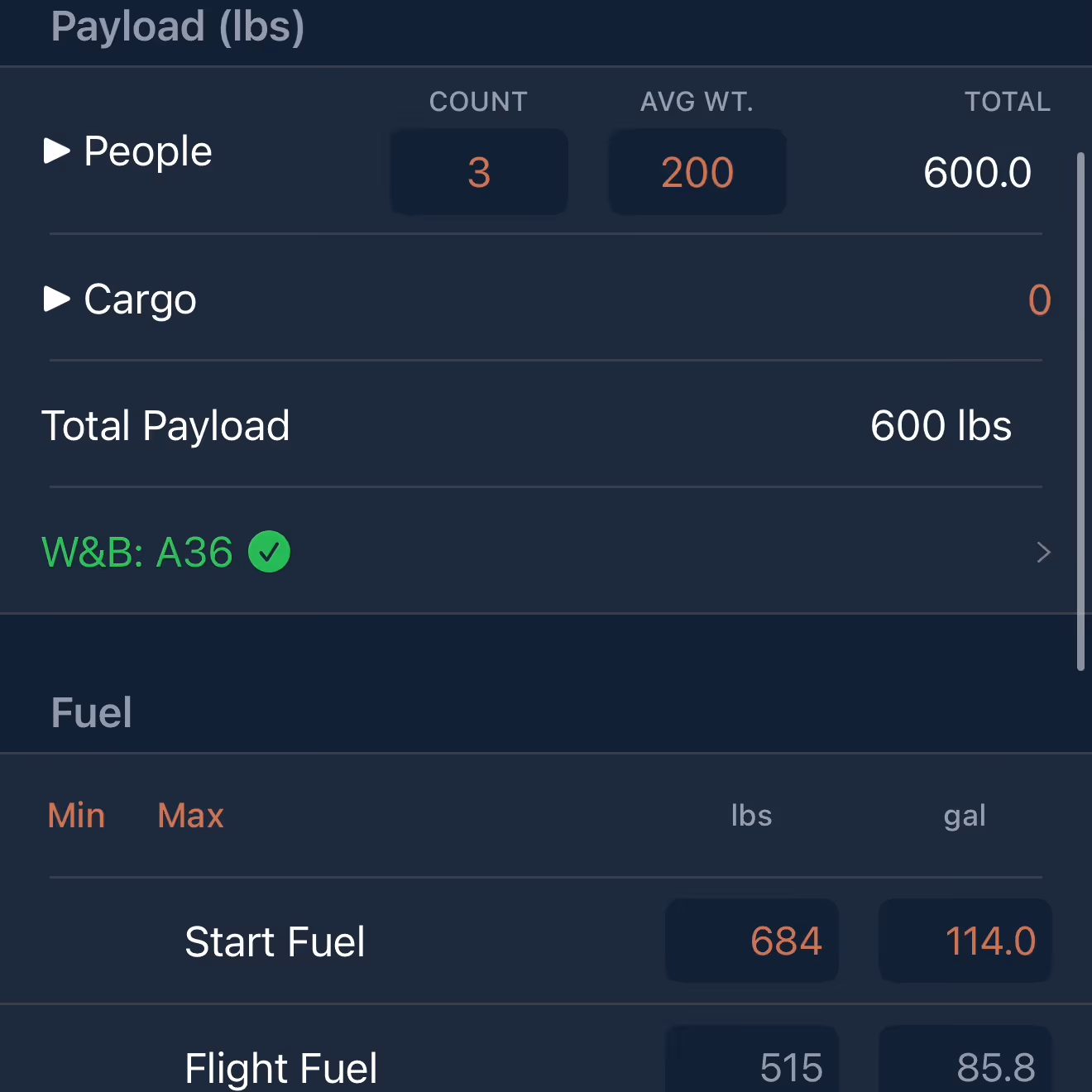Image resolution: width=1092 pixels, height=1092 pixels.
Task: Edit the people count field
Action: tap(479, 172)
